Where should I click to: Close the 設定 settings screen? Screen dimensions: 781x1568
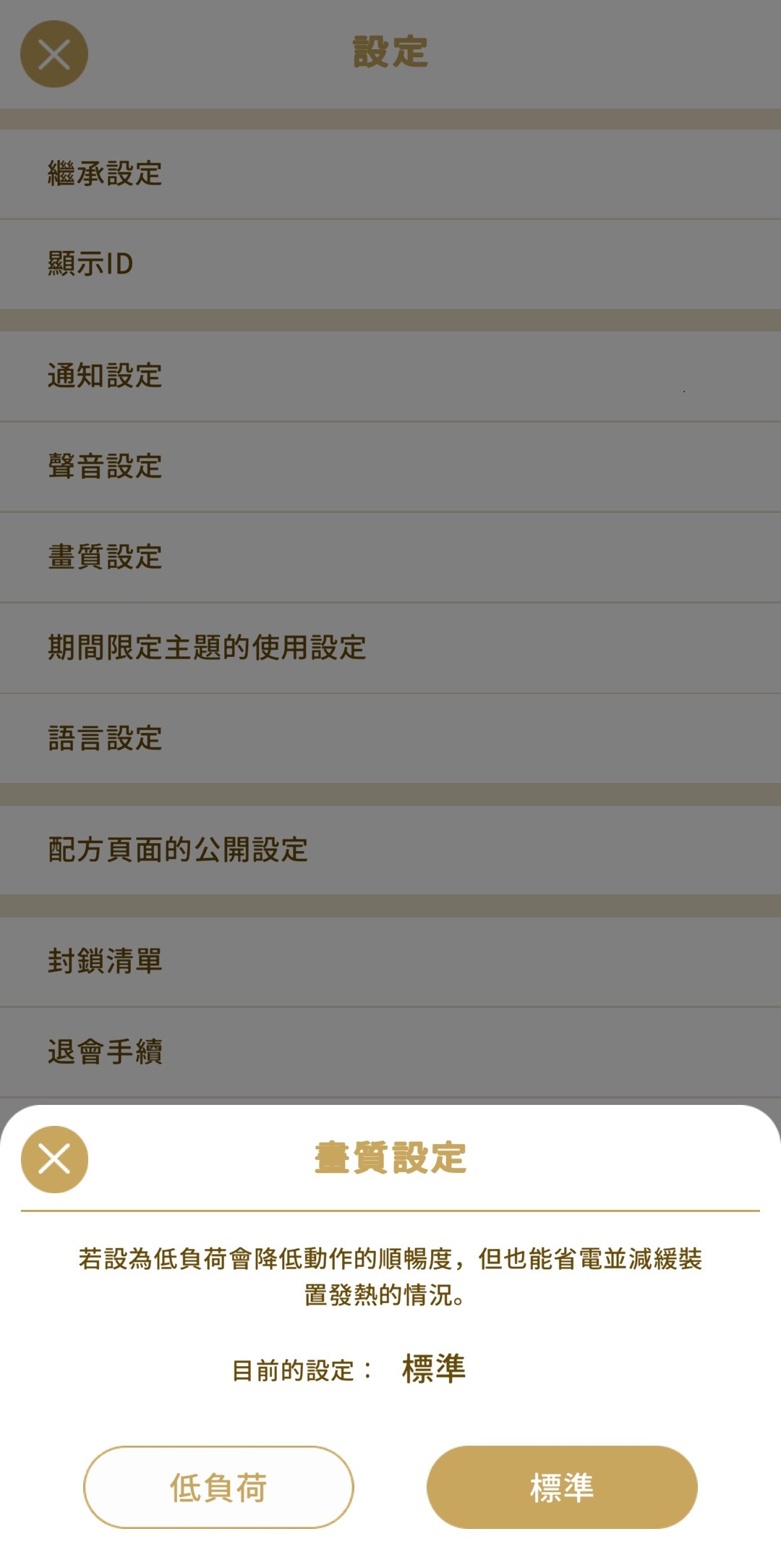tap(54, 54)
